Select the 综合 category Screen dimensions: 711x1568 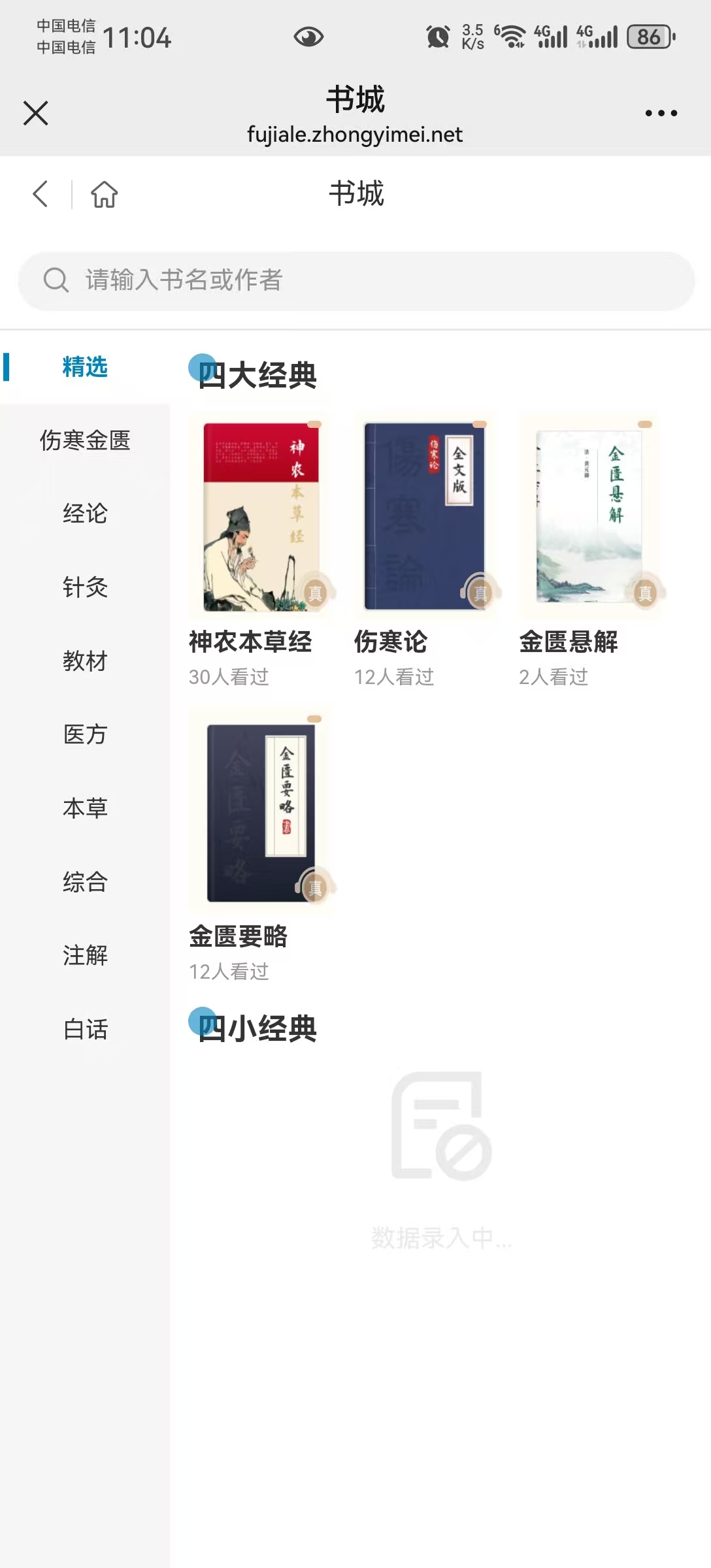pos(85,882)
